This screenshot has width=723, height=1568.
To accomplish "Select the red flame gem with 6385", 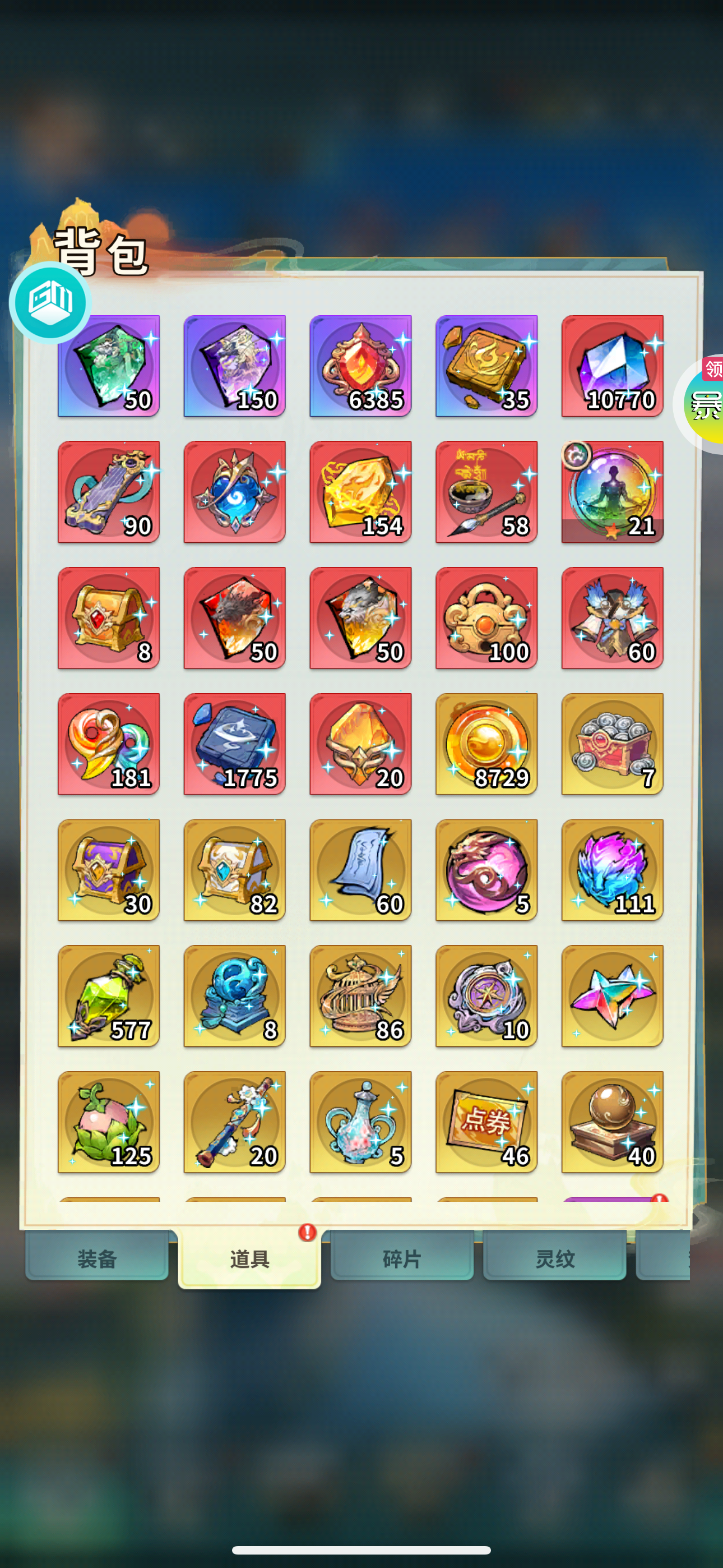I will (x=360, y=366).
